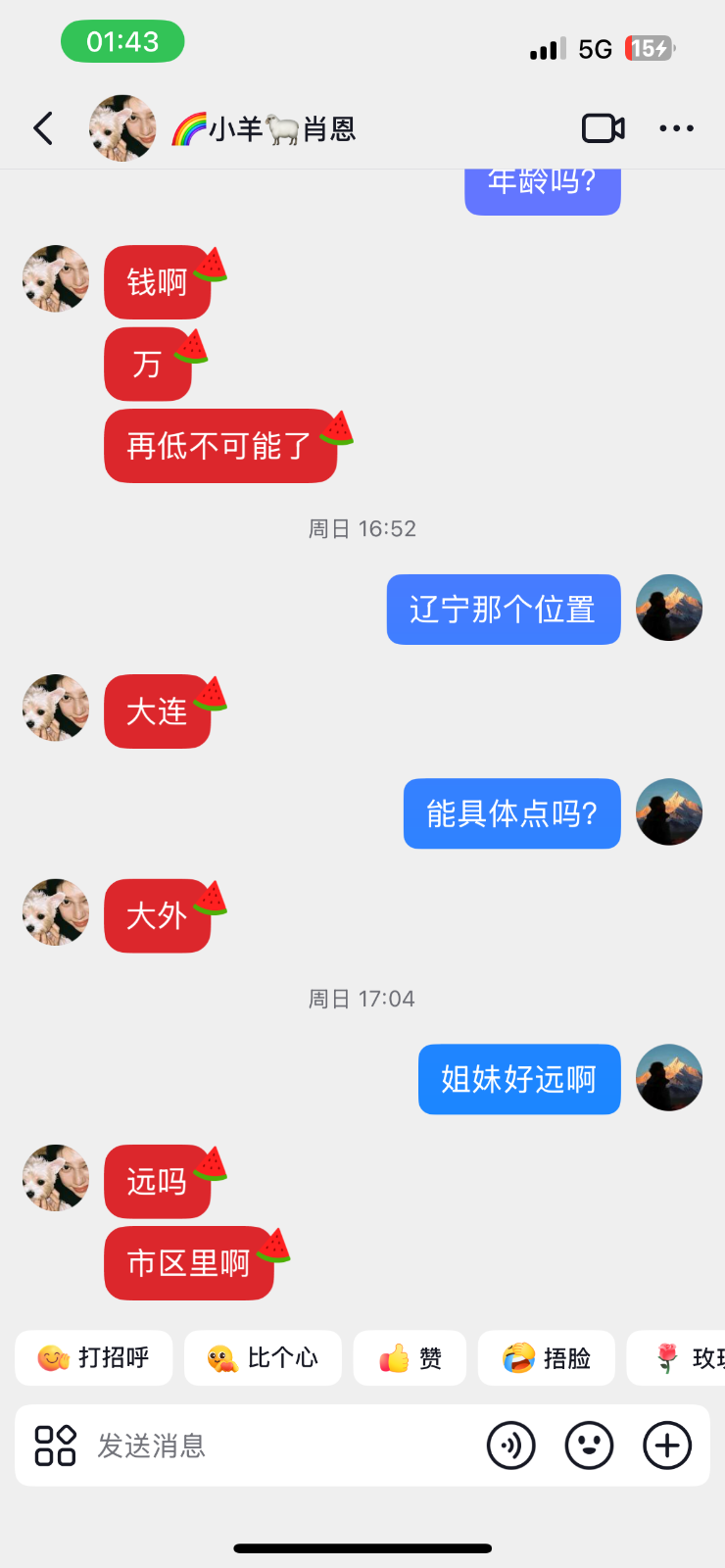Open the video call icon
Viewport: 725px width, 1568px height.
click(603, 127)
